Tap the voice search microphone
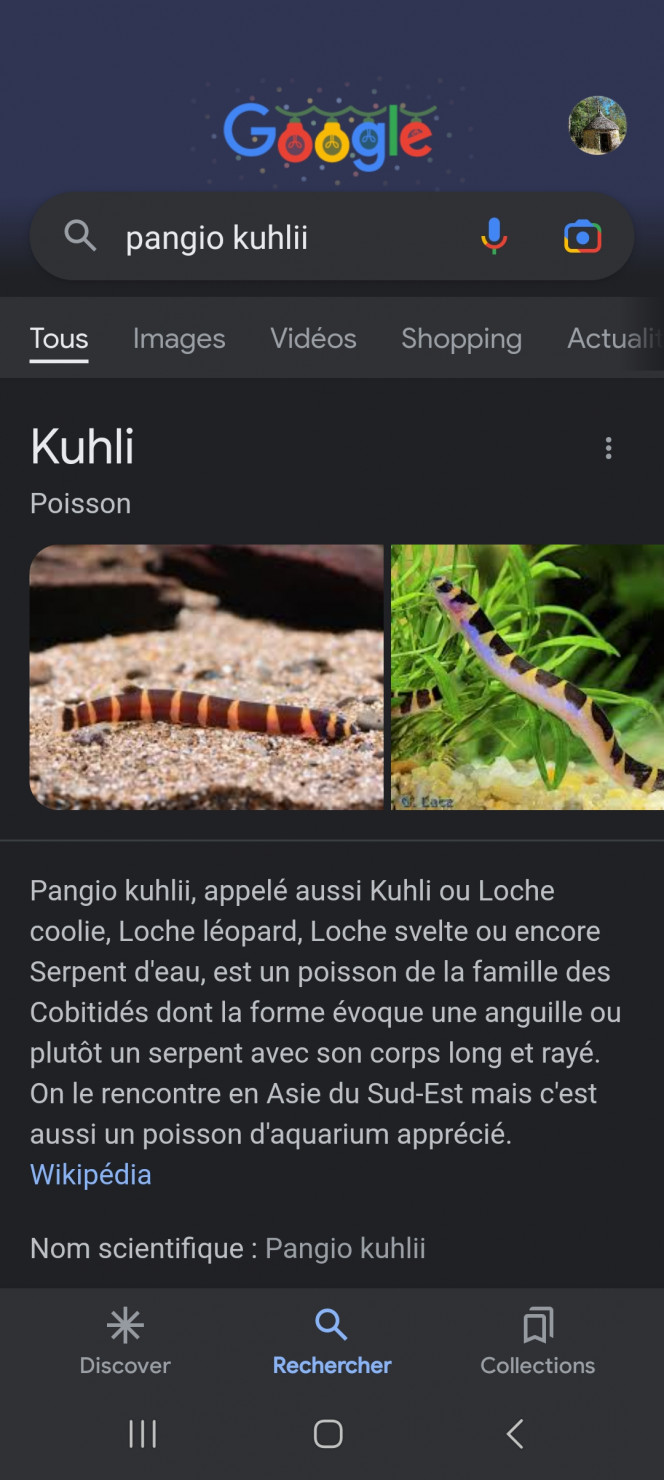The image size is (664, 1480). (x=494, y=237)
